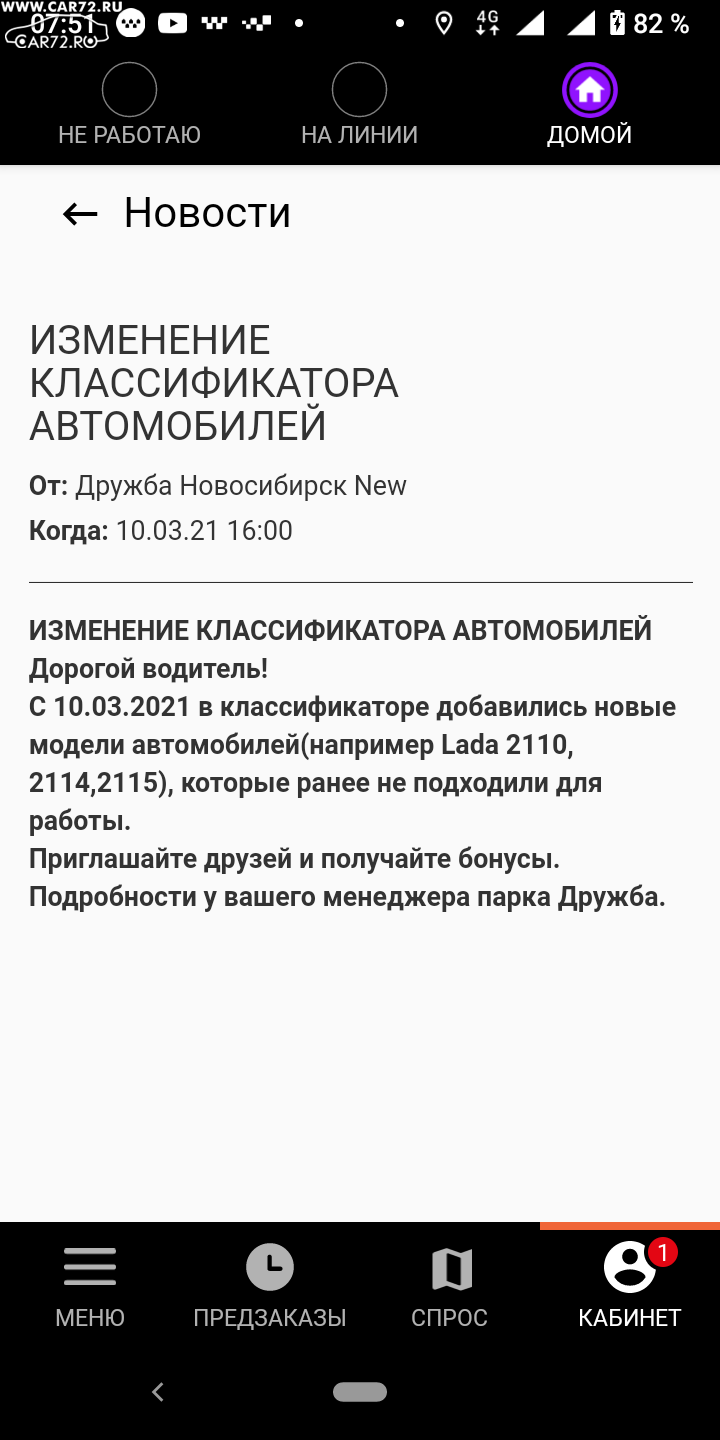This screenshot has width=720, height=1440.
Task: Switch to the ПРЕДЗАКАЗЫ tab
Action: (x=270, y=1287)
